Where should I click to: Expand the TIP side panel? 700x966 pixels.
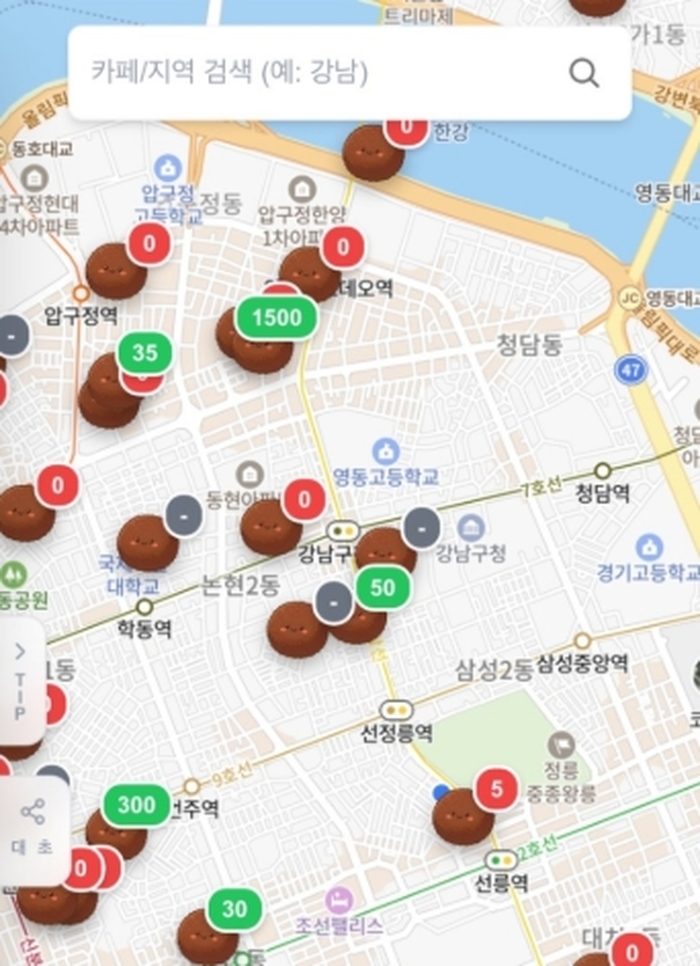[x=21, y=680]
